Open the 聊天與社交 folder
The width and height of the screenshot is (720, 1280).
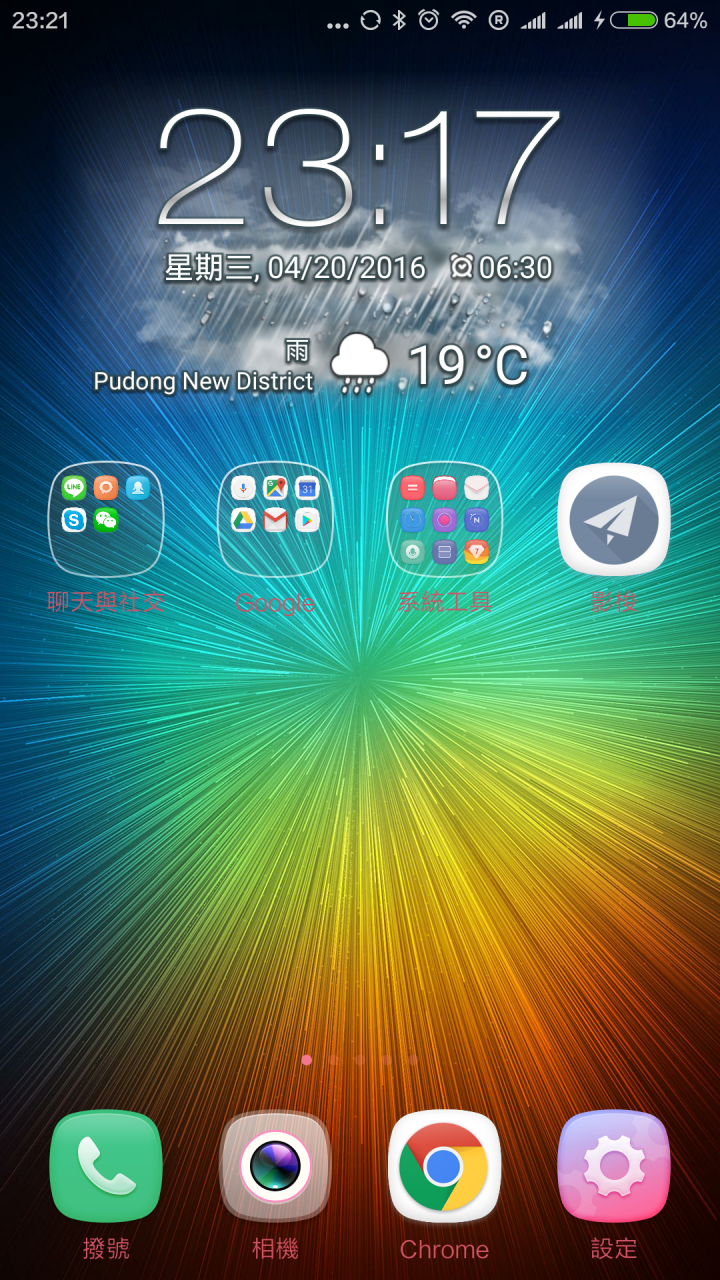(x=106, y=519)
